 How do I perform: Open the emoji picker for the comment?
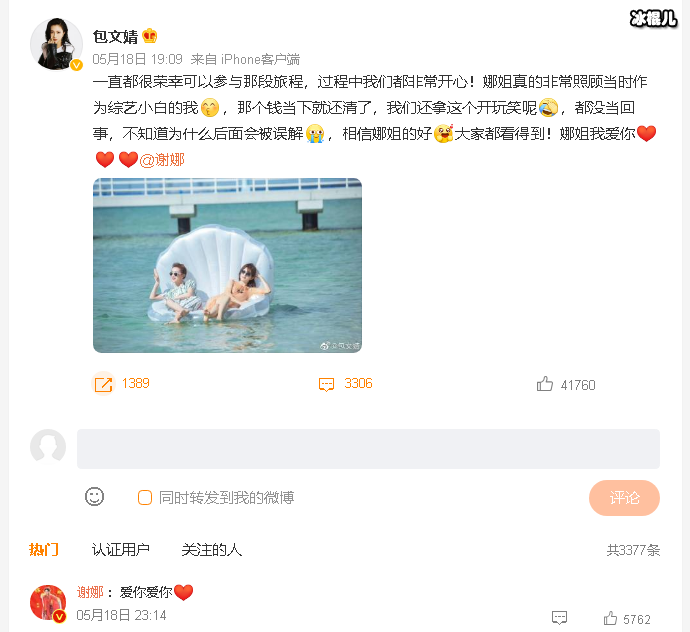(x=94, y=497)
